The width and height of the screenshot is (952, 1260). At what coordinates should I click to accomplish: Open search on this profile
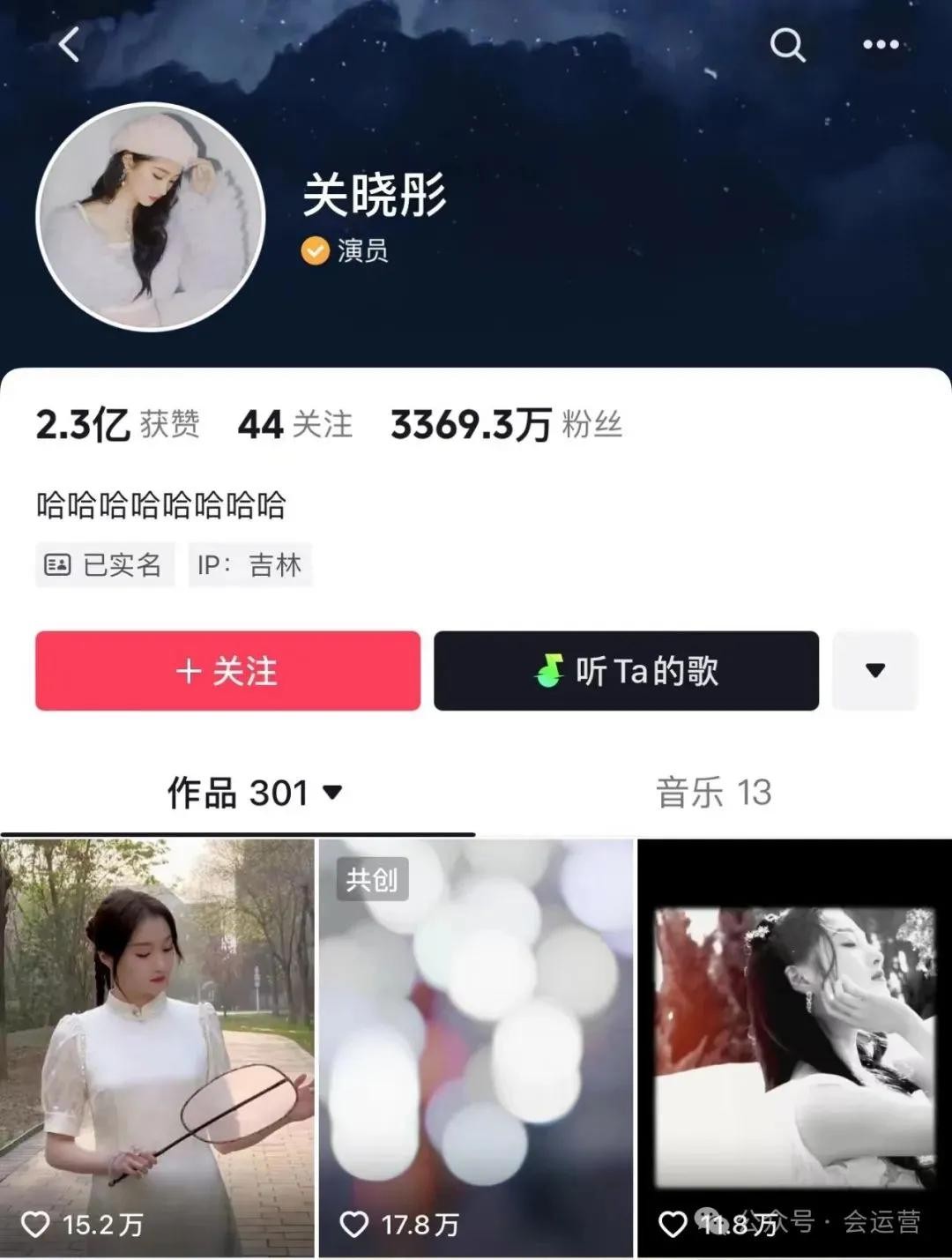[787, 44]
